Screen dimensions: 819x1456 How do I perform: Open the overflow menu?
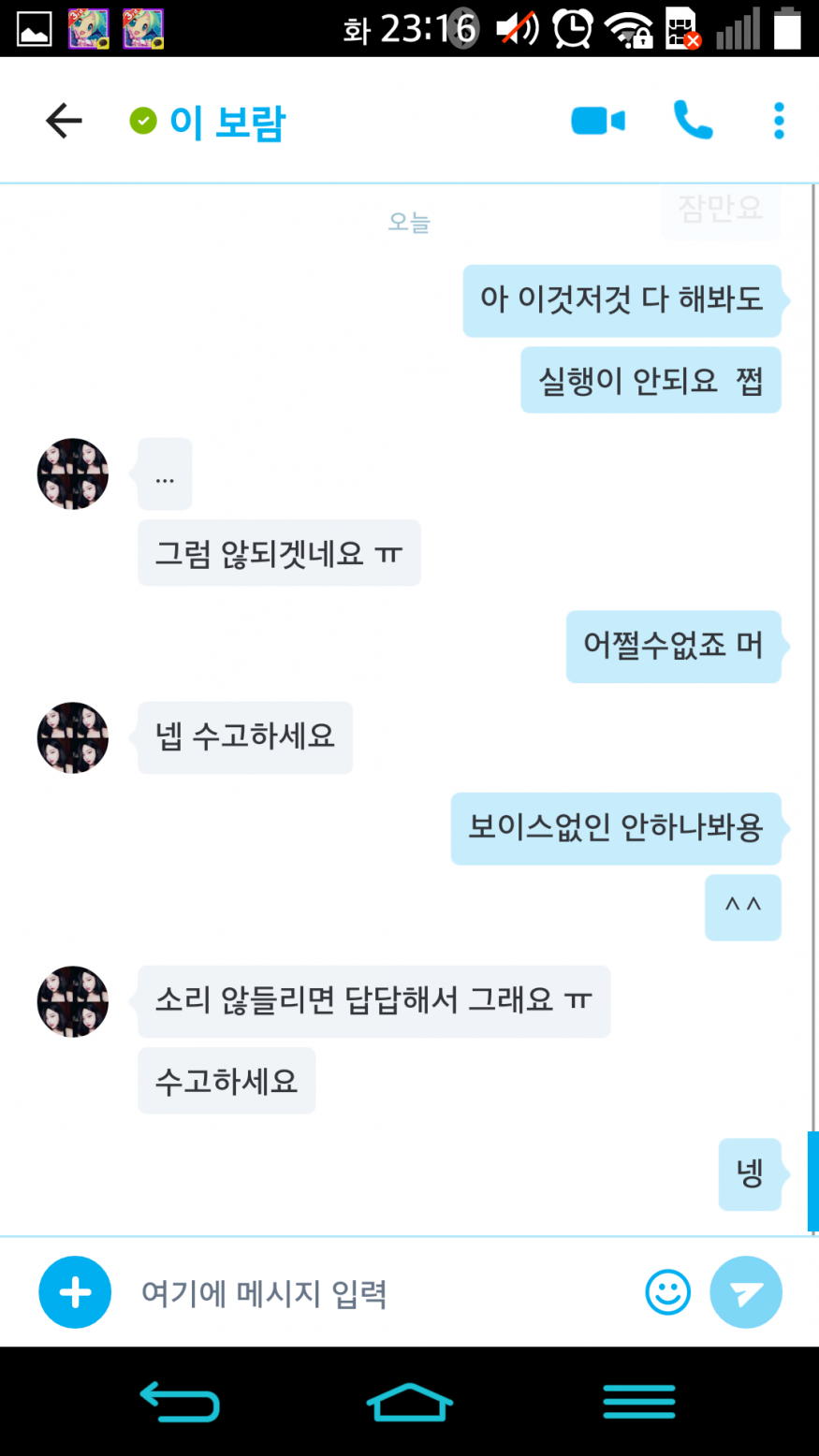779,121
